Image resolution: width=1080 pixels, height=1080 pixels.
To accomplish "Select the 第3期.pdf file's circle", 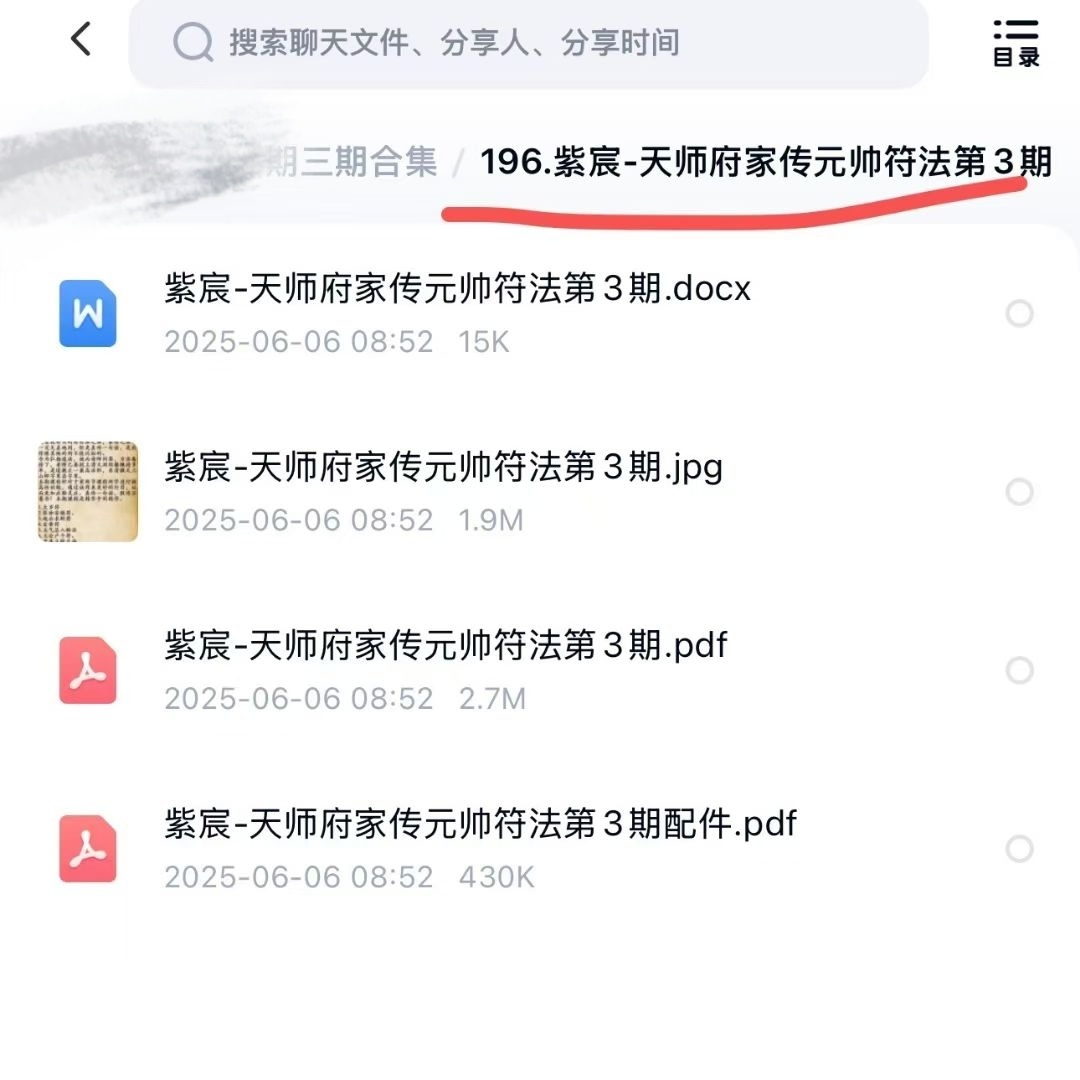I will pos(1019,670).
